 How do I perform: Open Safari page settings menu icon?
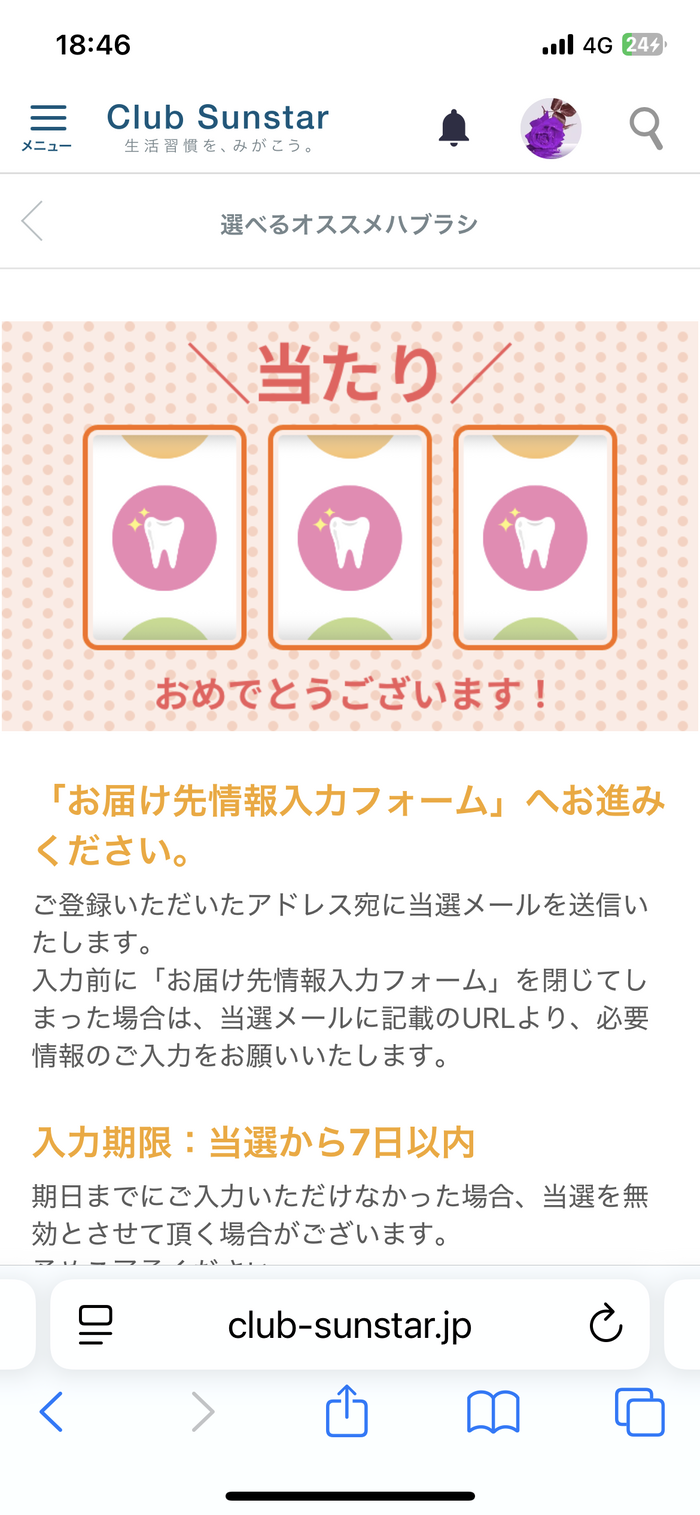(96, 1326)
